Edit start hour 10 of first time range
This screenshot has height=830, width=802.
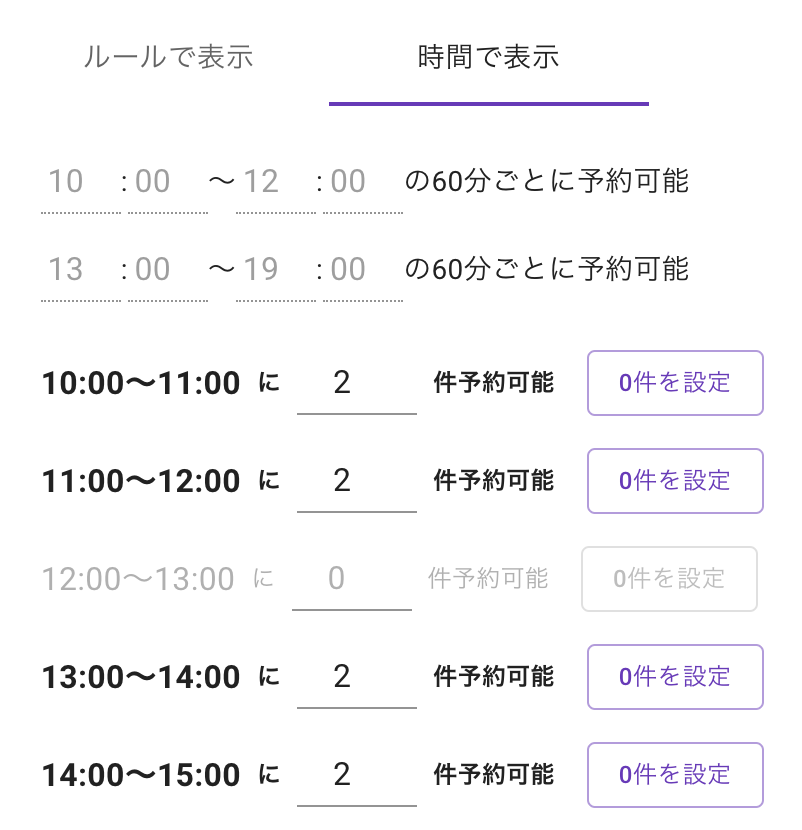click(80, 182)
